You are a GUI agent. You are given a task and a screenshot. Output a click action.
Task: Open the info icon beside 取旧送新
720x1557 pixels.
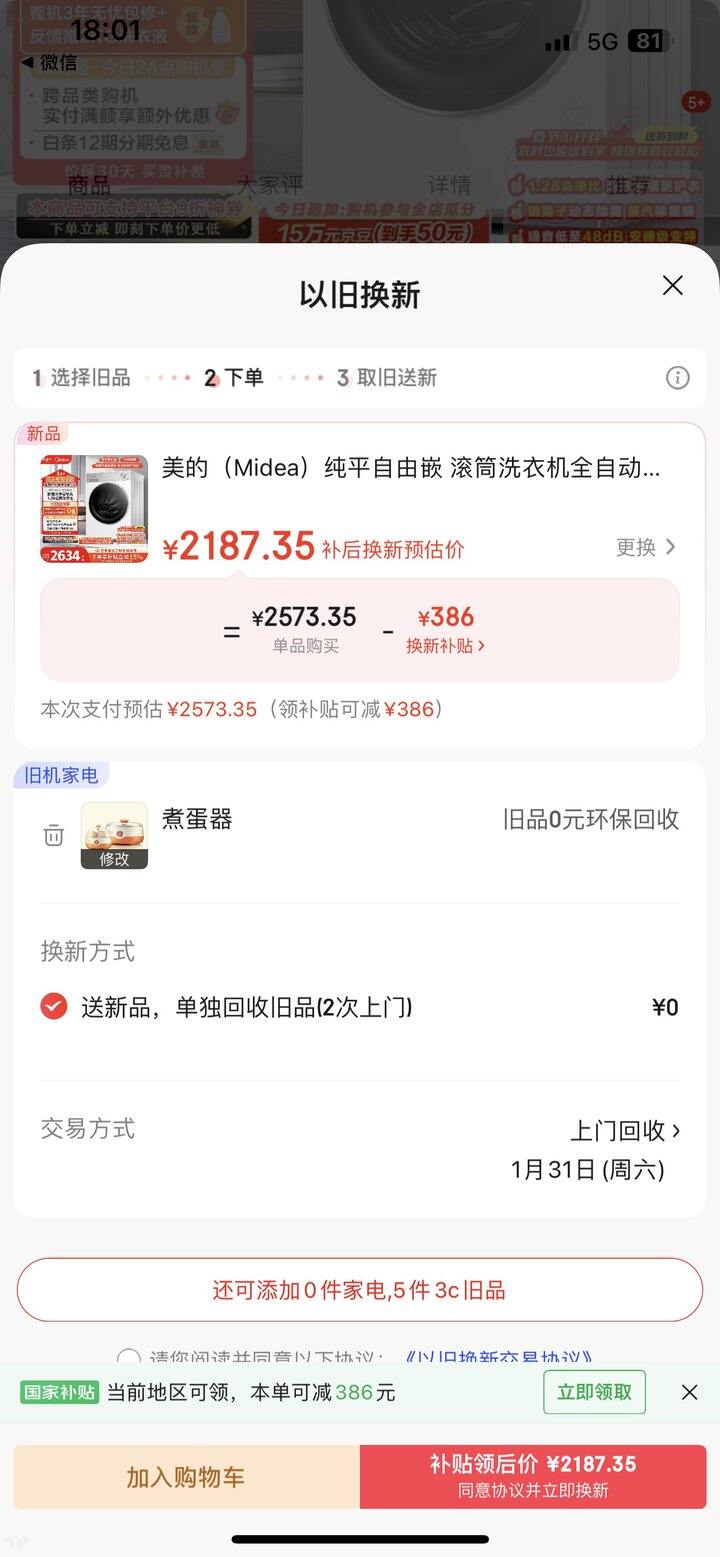coord(678,378)
